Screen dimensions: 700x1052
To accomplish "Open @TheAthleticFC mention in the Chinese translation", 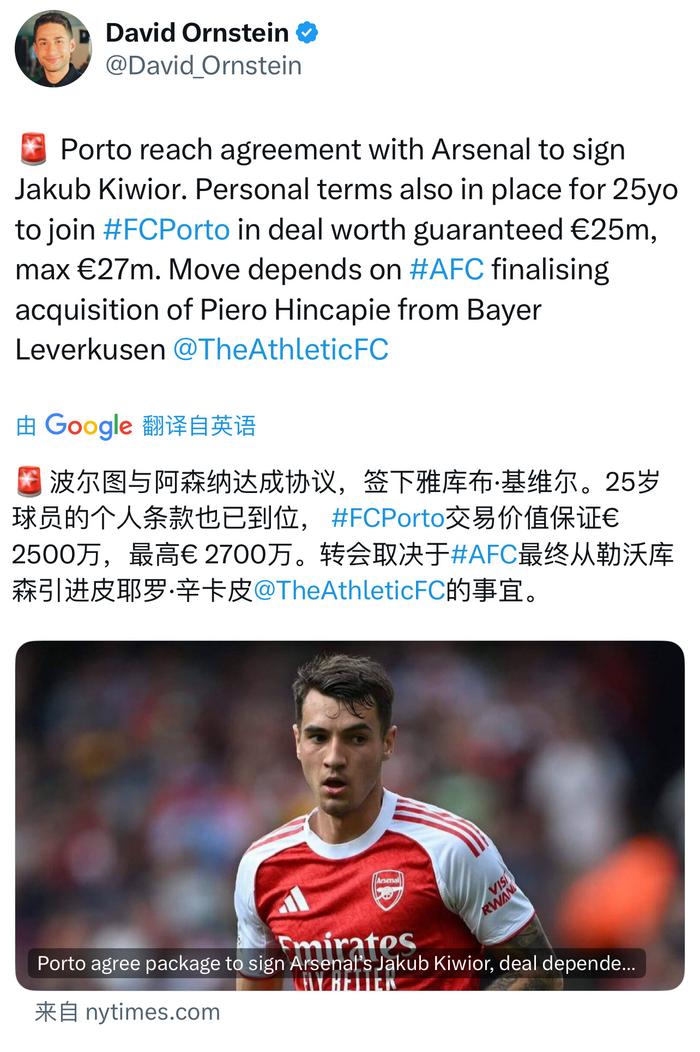I will click(x=348, y=590).
